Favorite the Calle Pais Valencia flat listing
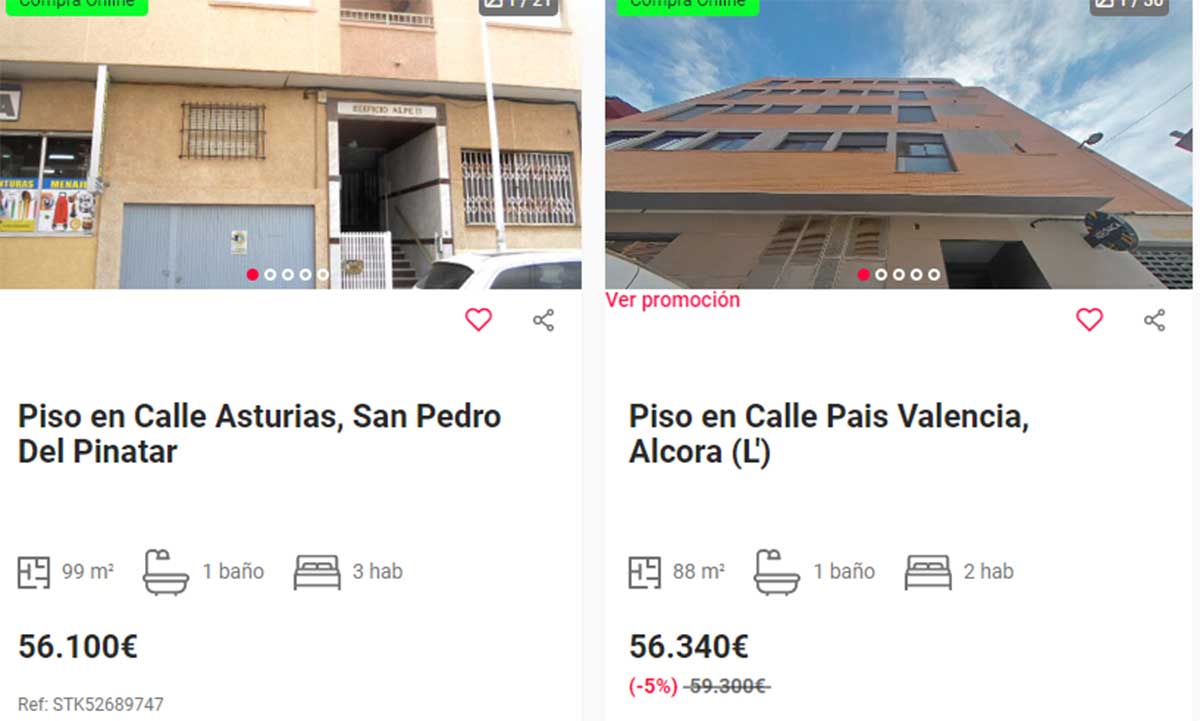 (x=1089, y=320)
